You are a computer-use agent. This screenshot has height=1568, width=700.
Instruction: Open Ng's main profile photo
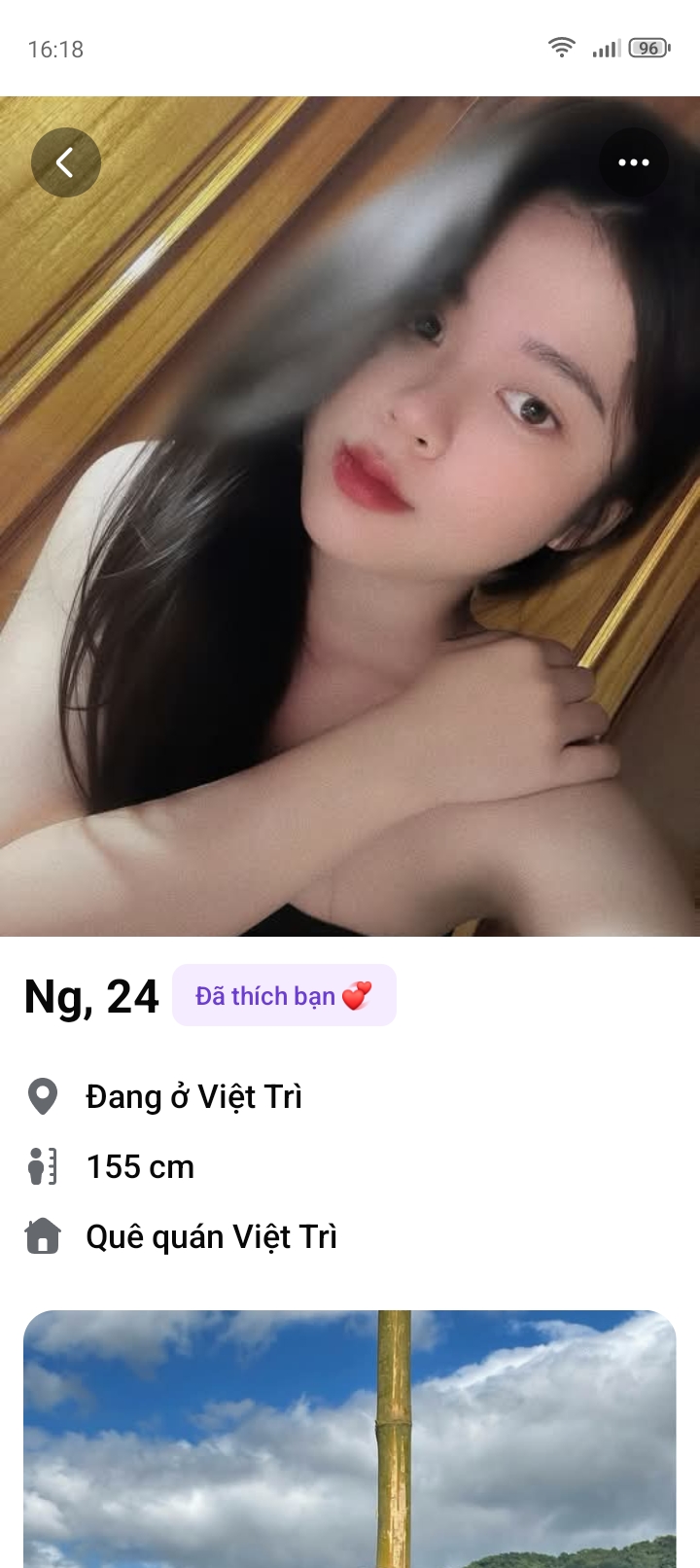[x=350, y=545]
